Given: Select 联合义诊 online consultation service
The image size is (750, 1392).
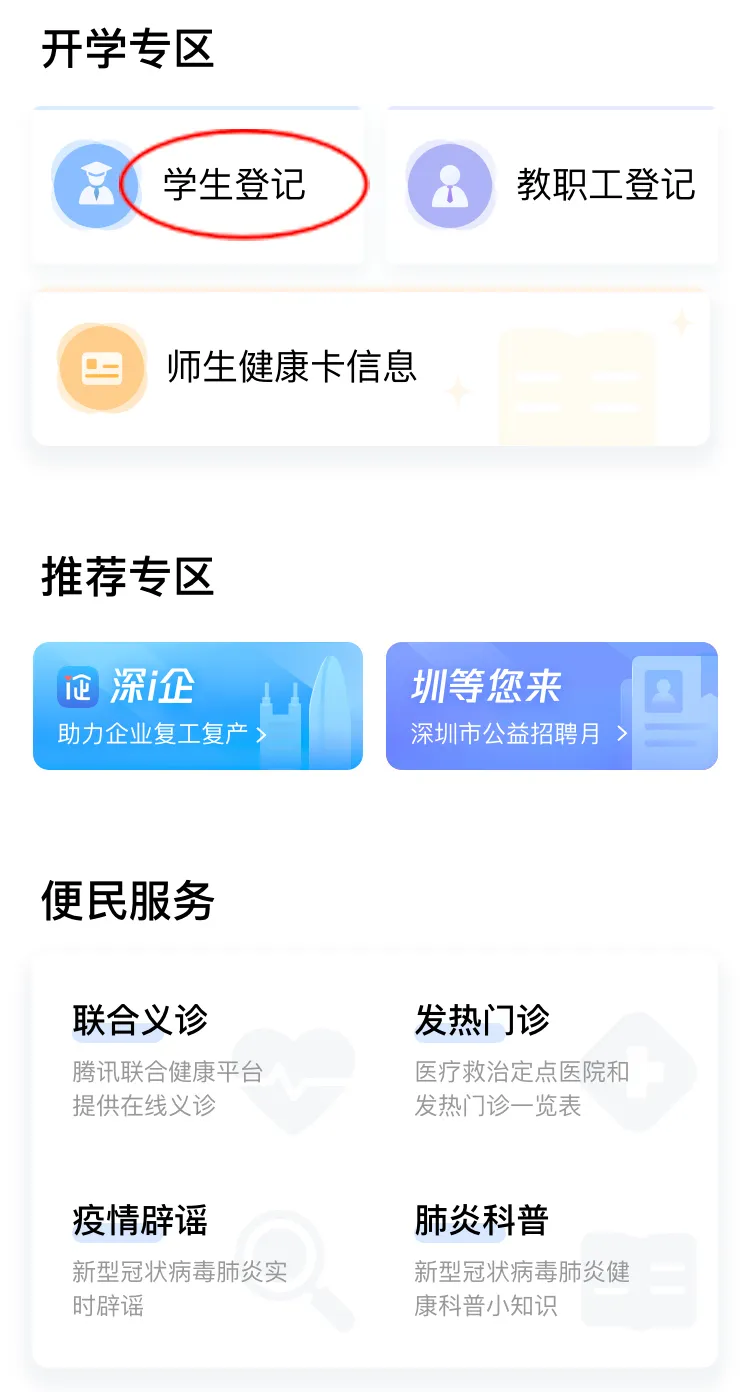Looking at the screenshot, I should pyautogui.click(x=200, y=1060).
